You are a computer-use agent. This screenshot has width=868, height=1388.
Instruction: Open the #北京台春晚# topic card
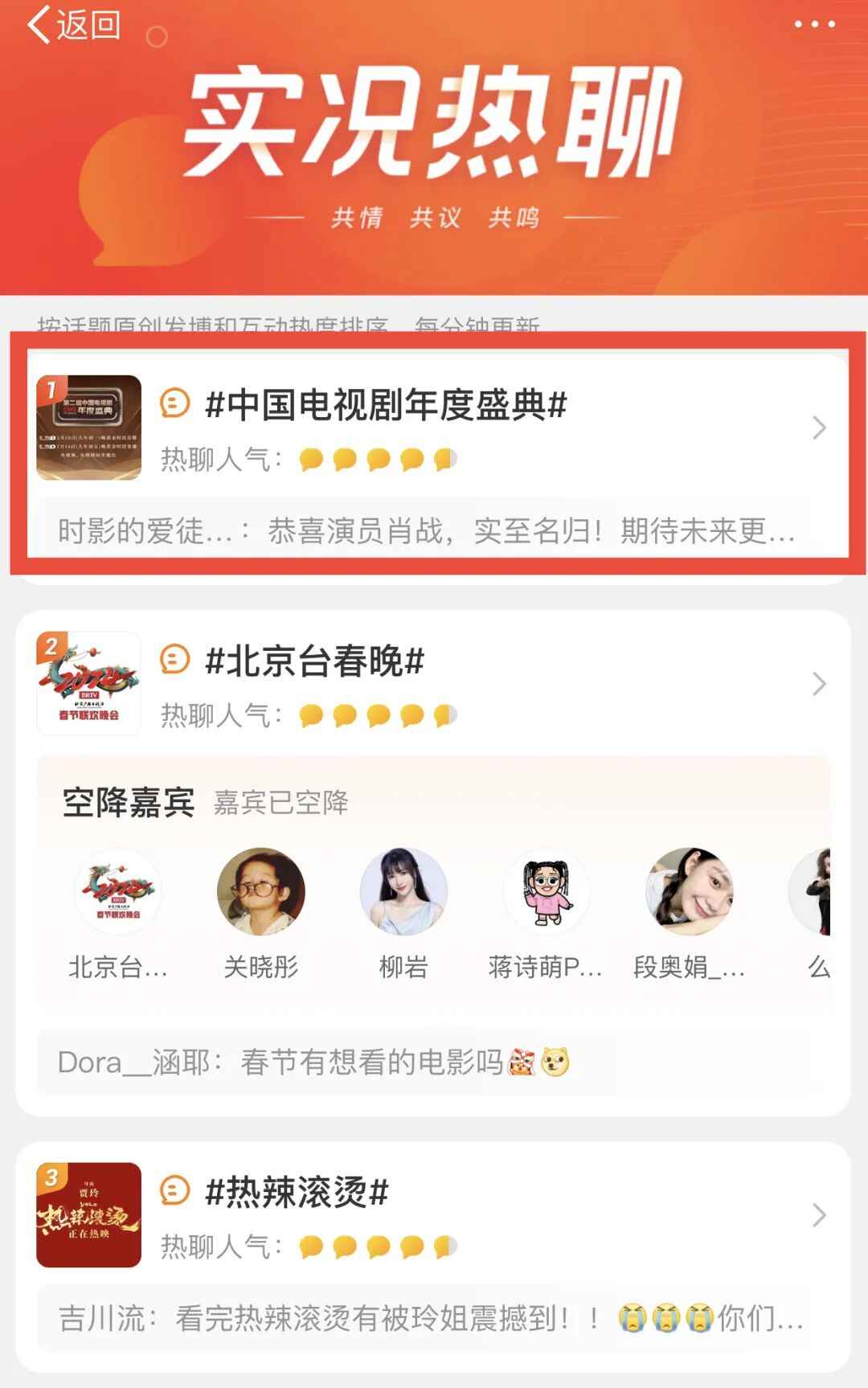[315, 662]
